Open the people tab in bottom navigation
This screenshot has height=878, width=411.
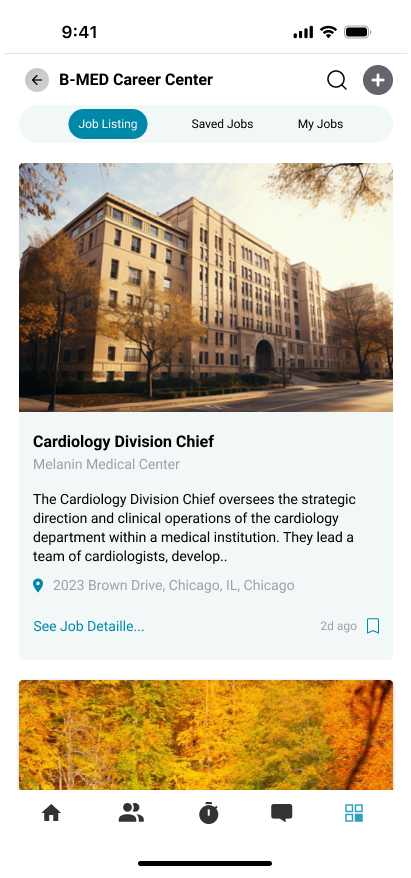click(x=131, y=812)
